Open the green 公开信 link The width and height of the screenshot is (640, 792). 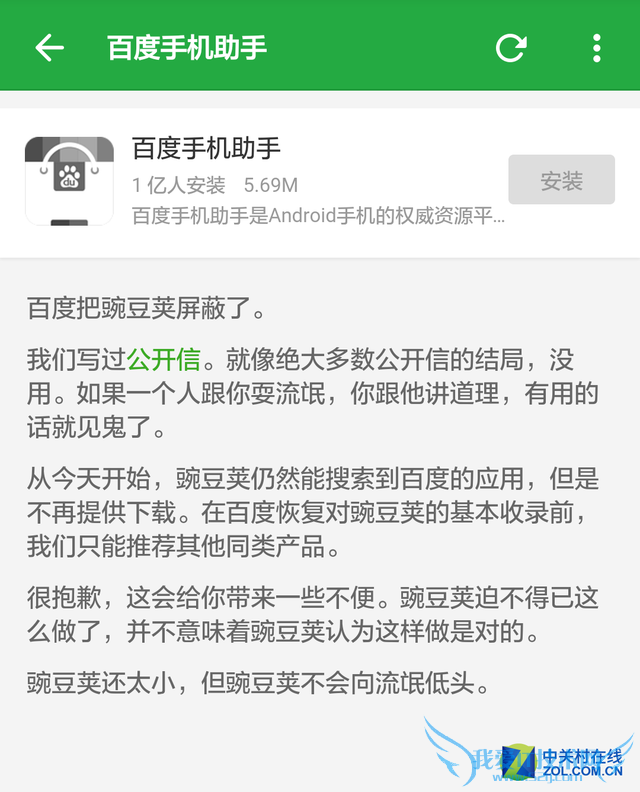pyautogui.click(x=163, y=359)
